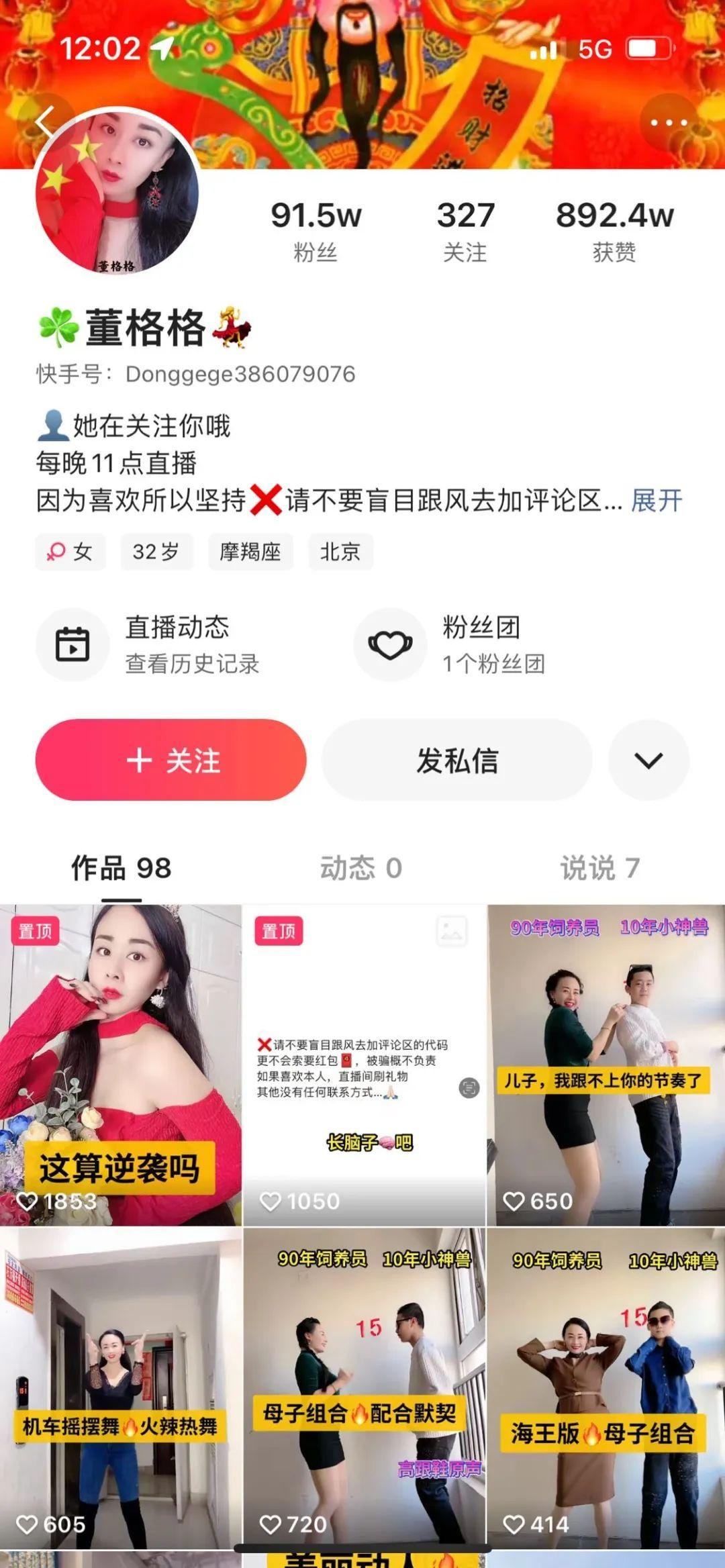Image resolution: width=725 pixels, height=1568 pixels.
Task: Expand the bio with 展开
Action: coord(656,501)
